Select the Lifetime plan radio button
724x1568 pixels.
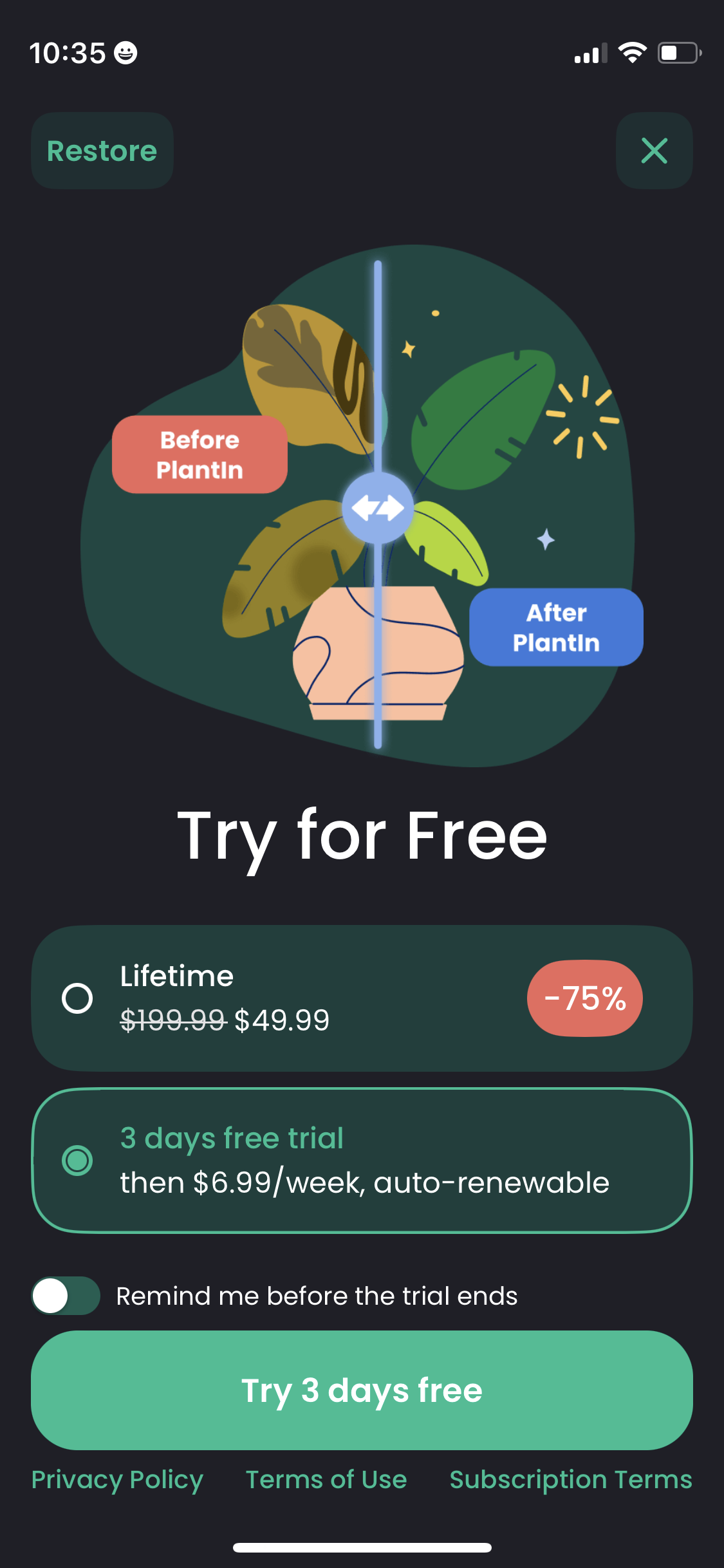point(77,998)
